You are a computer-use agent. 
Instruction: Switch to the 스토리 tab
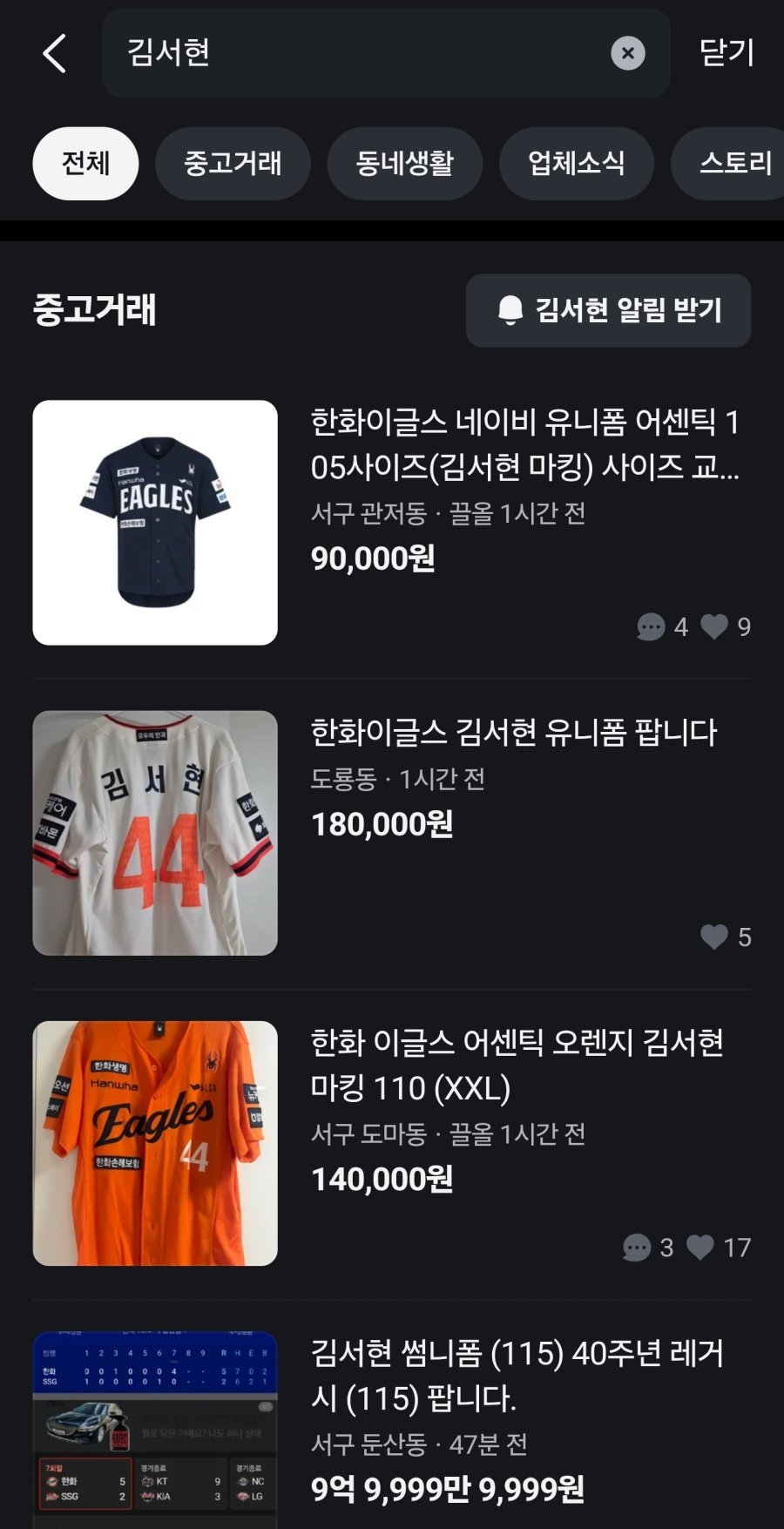[x=734, y=164]
